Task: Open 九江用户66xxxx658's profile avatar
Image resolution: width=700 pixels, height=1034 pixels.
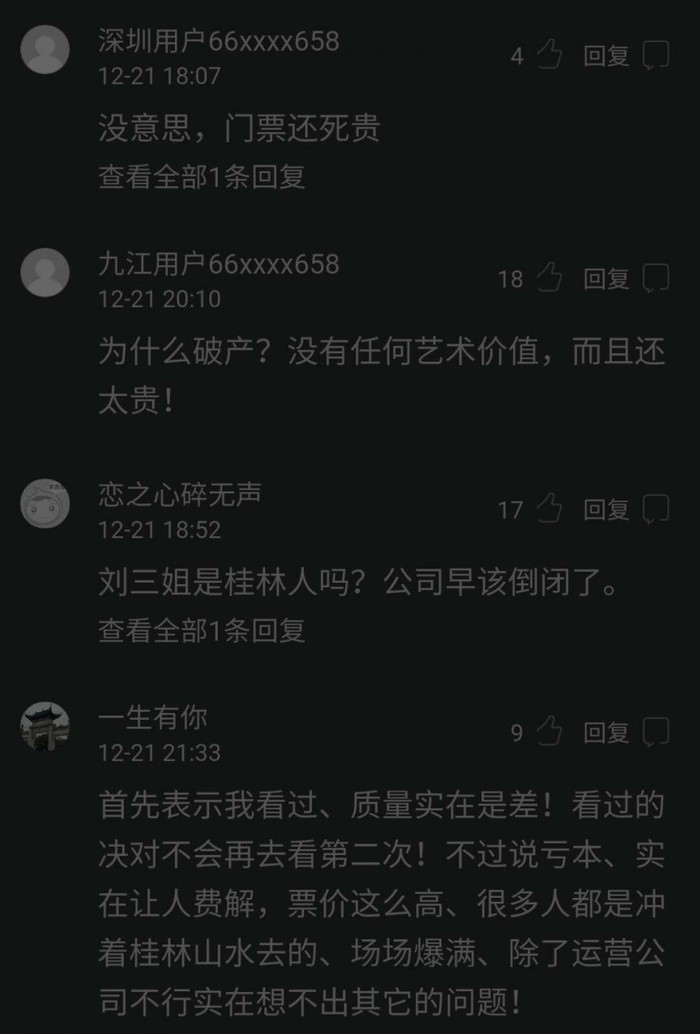Action: (x=45, y=272)
